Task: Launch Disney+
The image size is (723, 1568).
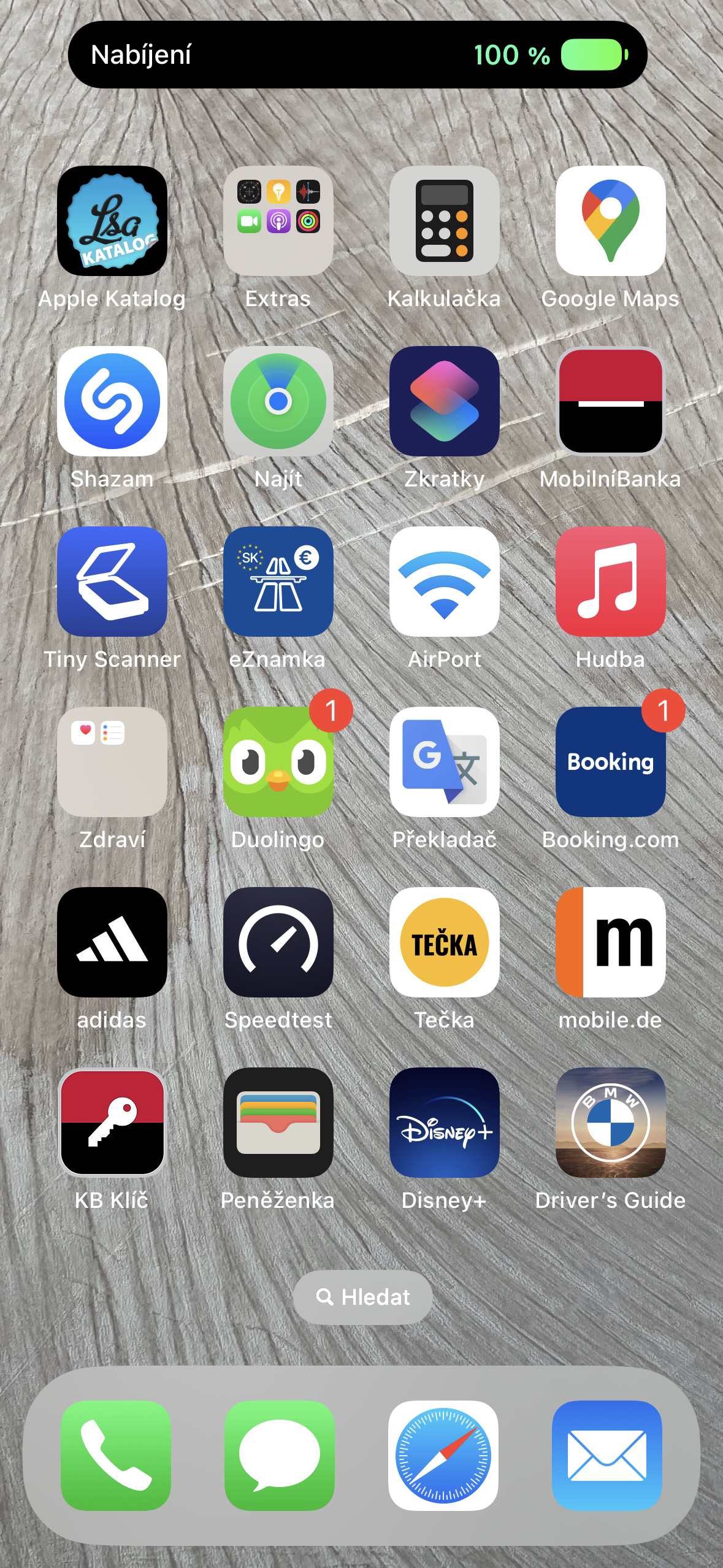Action: click(x=445, y=1123)
